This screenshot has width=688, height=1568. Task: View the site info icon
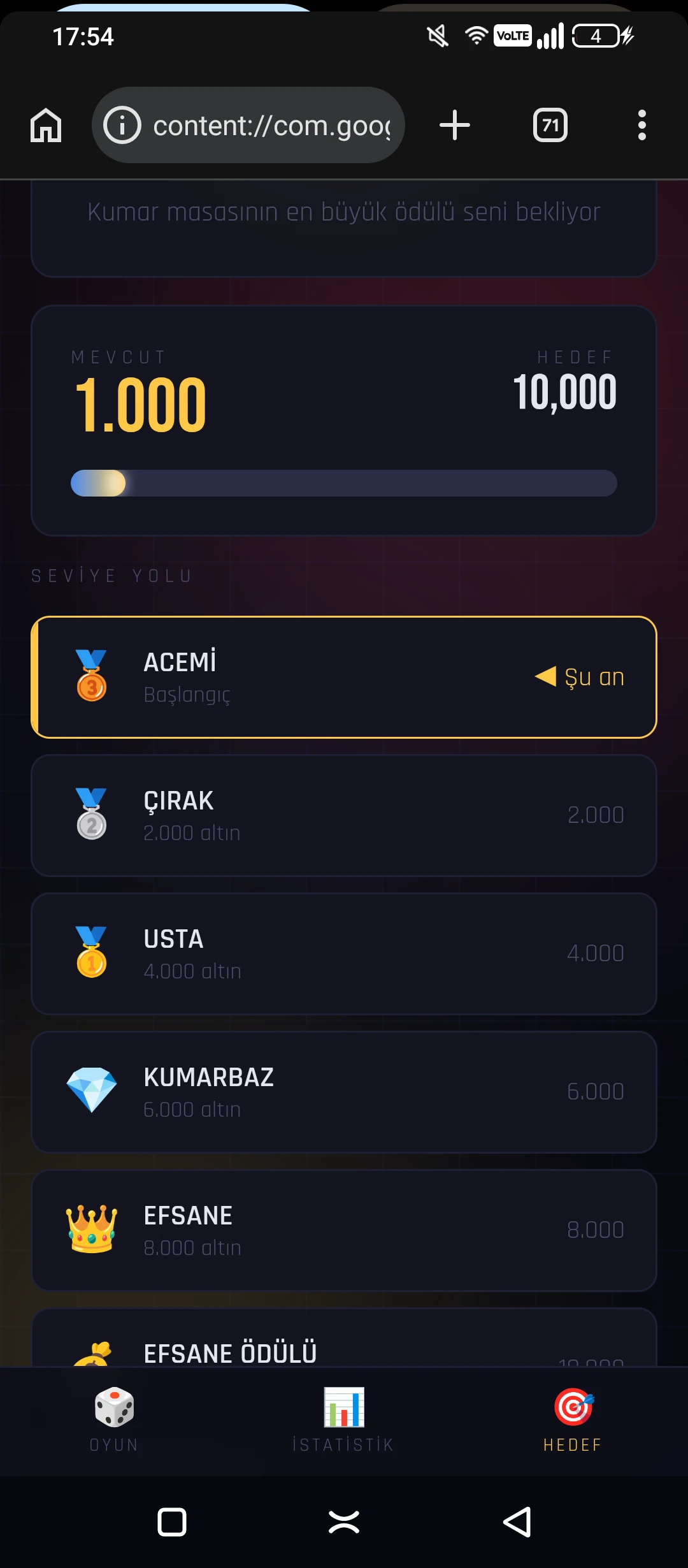click(122, 125)
